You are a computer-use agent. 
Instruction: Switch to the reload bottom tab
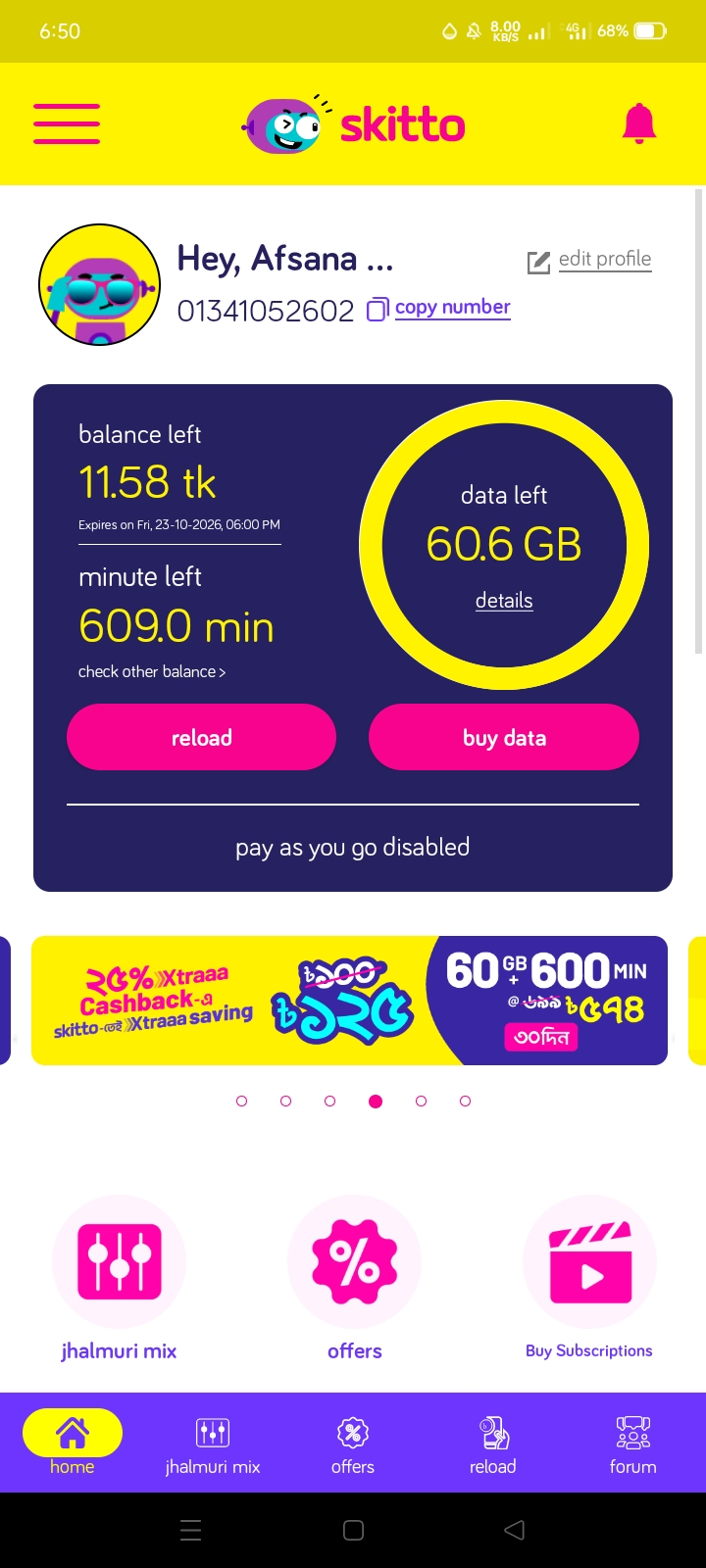click(492, 1443)
